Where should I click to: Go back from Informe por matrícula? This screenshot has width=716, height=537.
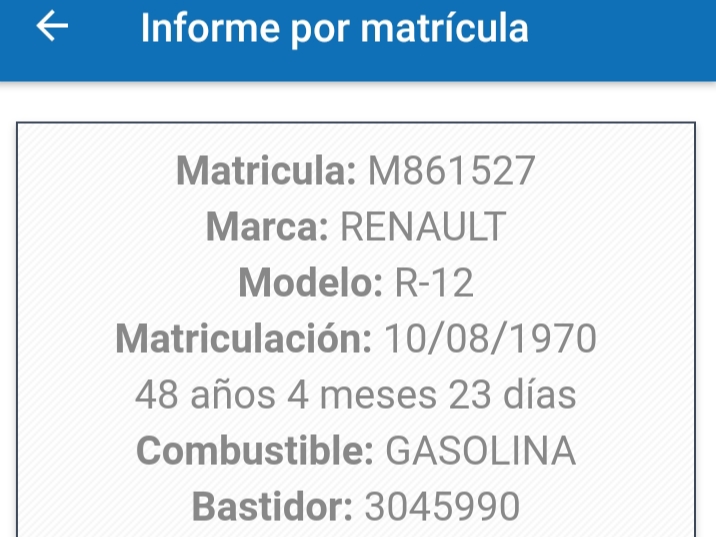52,28
